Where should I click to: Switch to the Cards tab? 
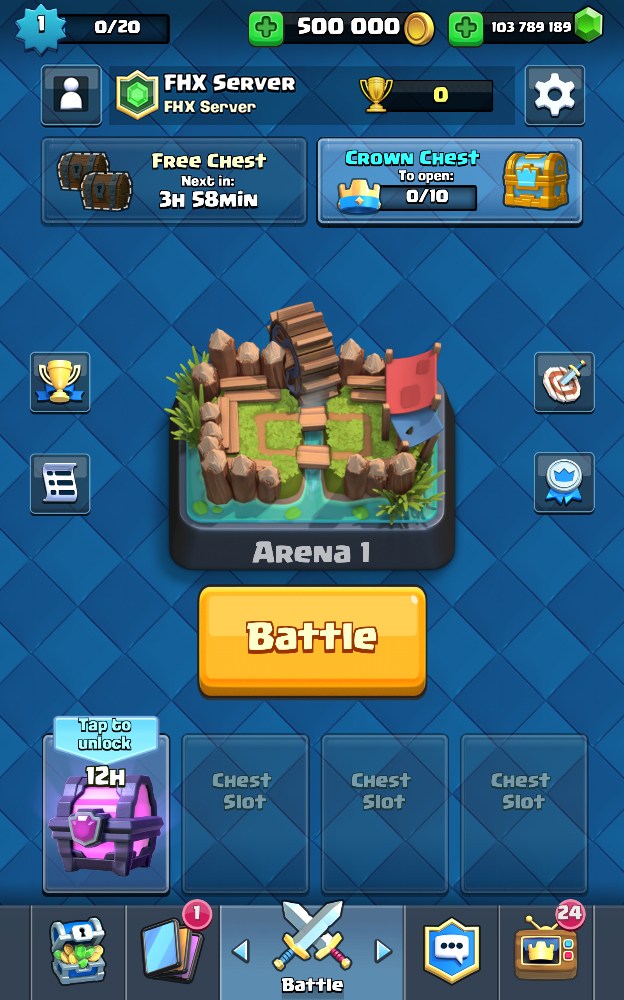[x=173, y=950]
